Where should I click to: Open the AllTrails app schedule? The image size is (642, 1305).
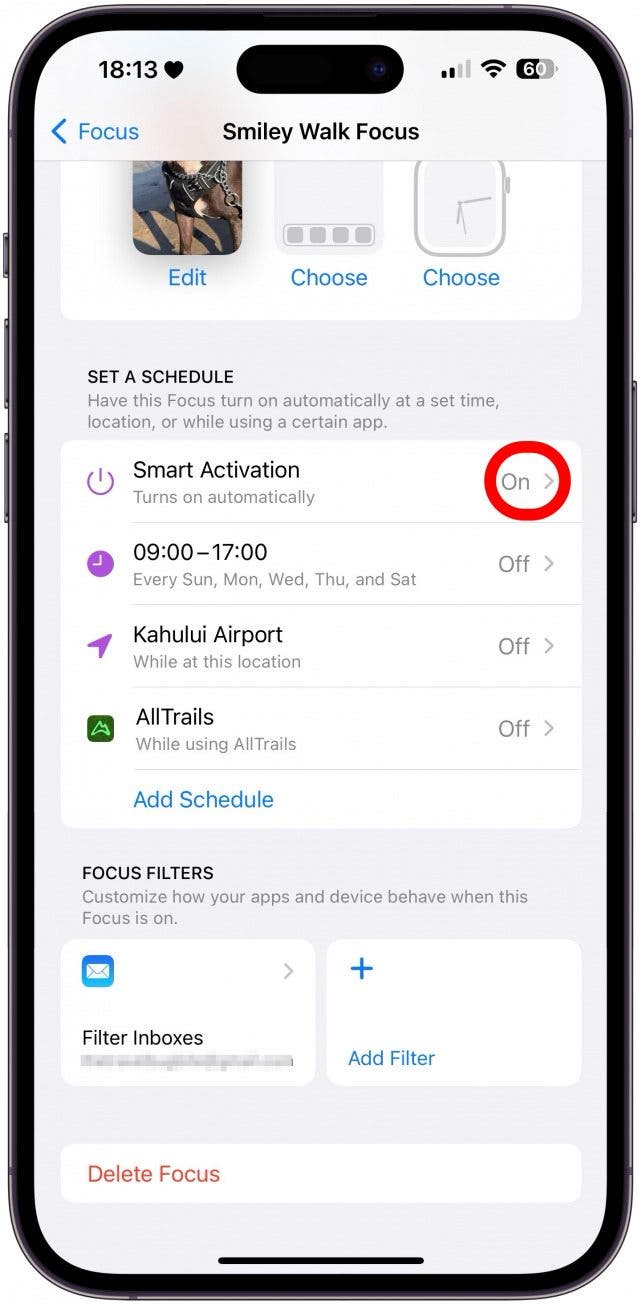[x=320, y=729]
